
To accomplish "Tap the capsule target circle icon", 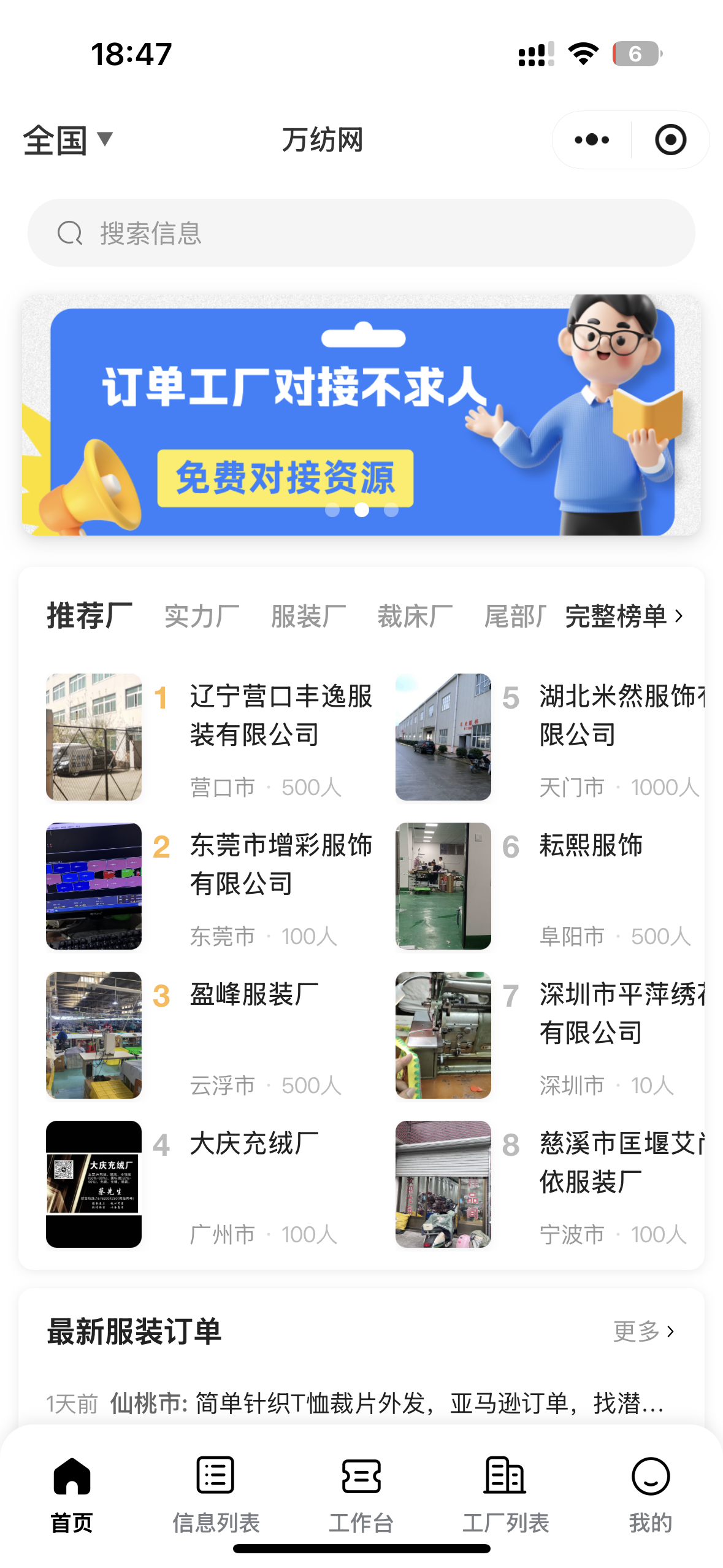I will (670, 139).
